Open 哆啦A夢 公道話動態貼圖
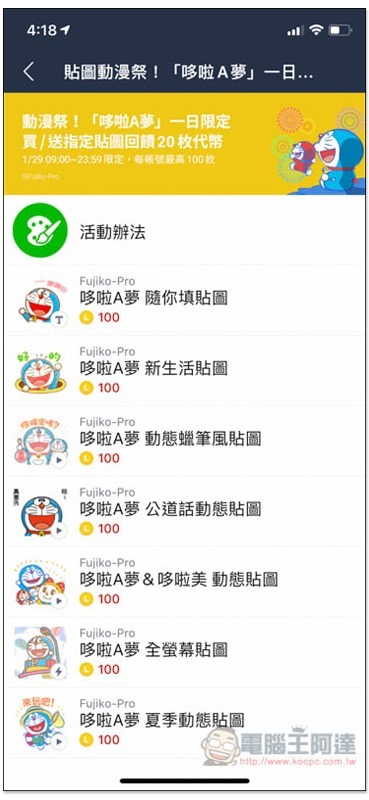This screenshot has height=800, width=369. coord(184,512)
